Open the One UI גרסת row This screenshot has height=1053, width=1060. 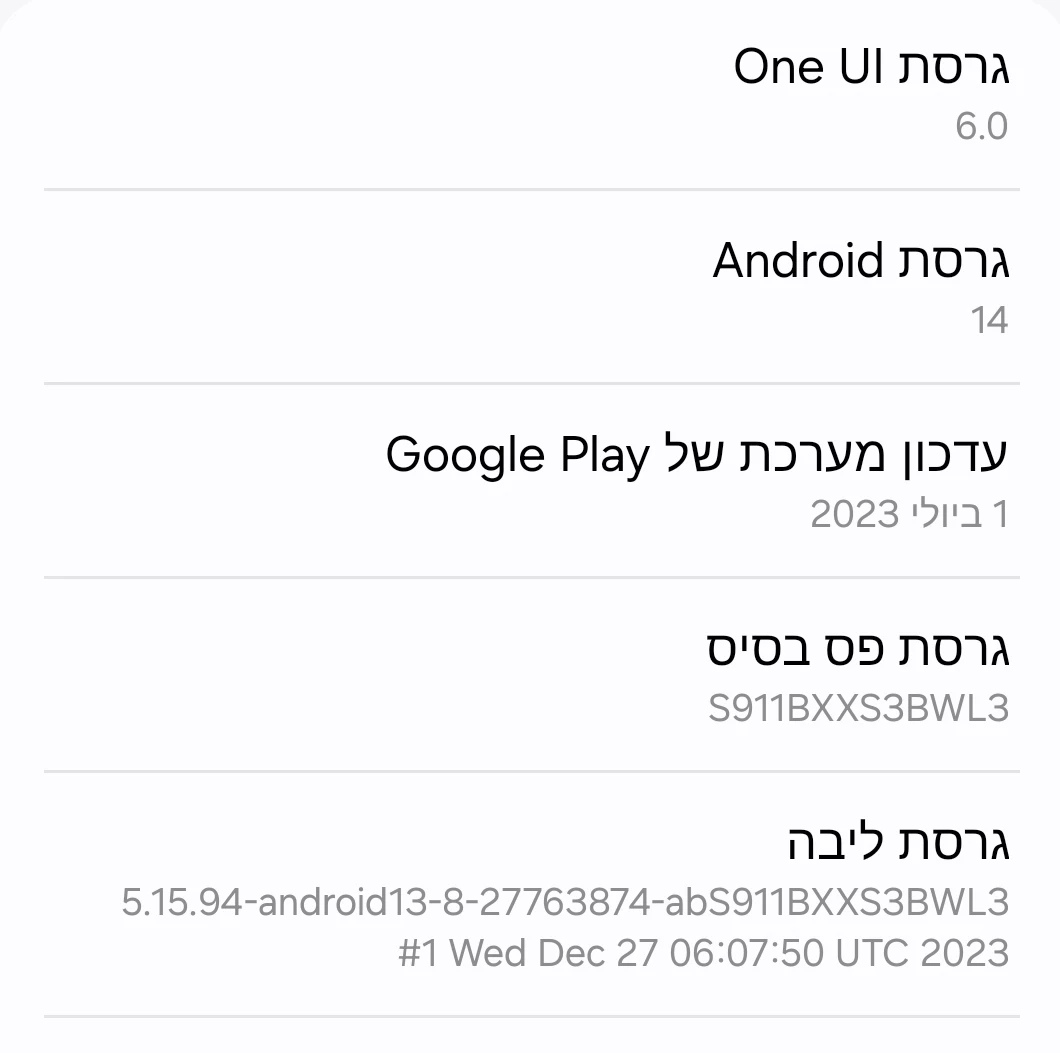coord(530,94)
